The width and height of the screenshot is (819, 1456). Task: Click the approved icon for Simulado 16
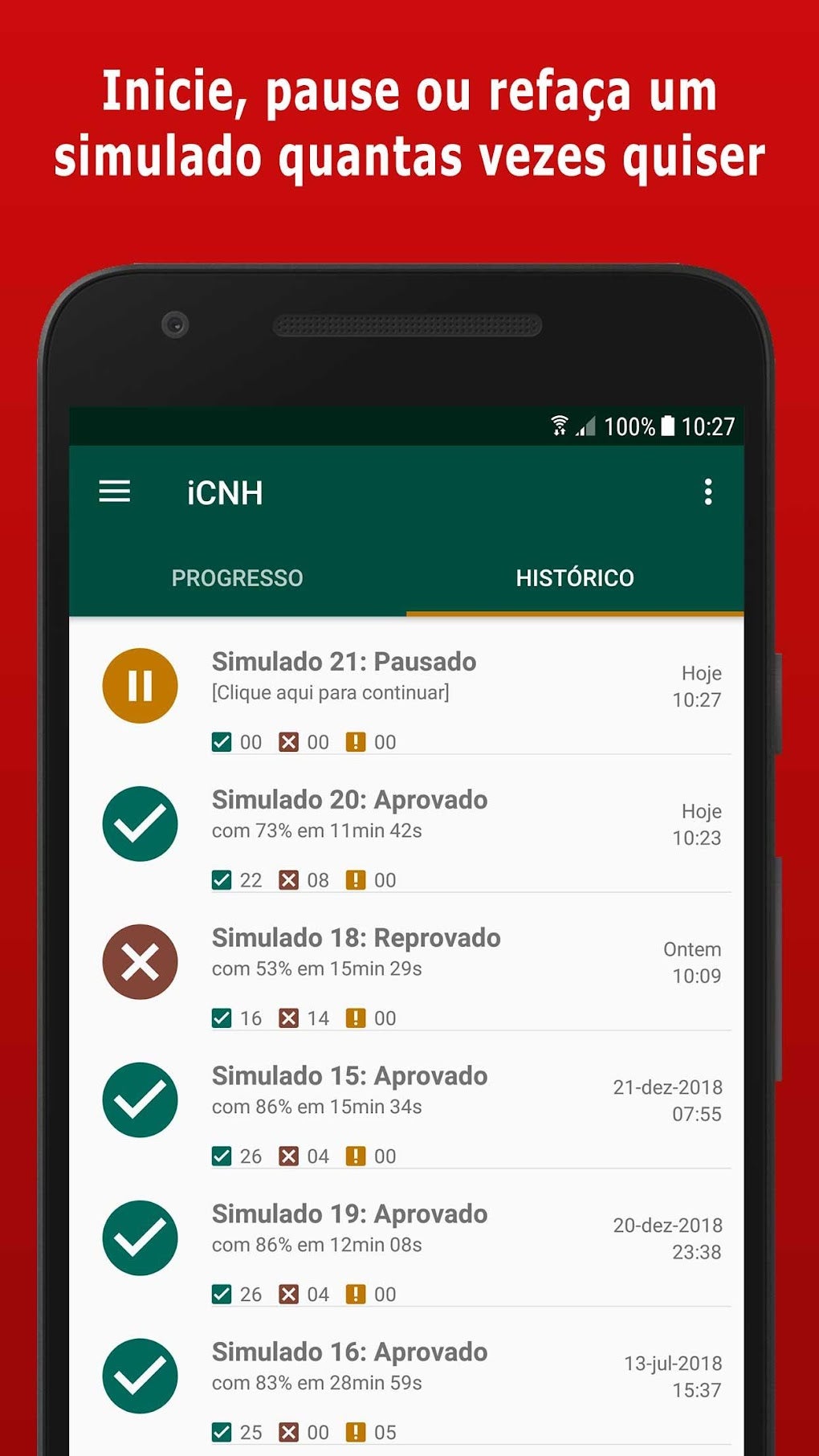tap(139, 1375)
